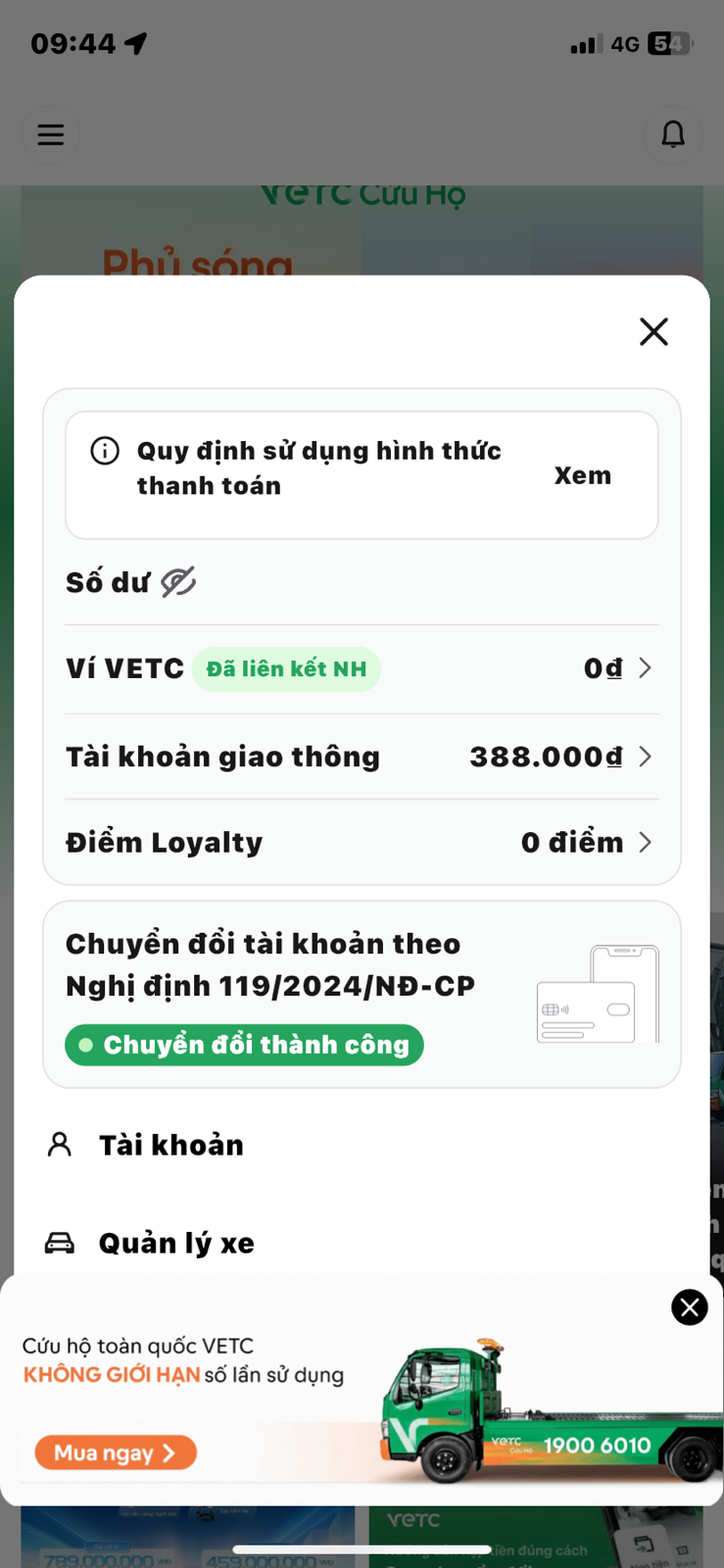This screenshot has width=724, height=1568.
Task: Dismiss the VETC rescue promo banner
Action: [690, 1307]
